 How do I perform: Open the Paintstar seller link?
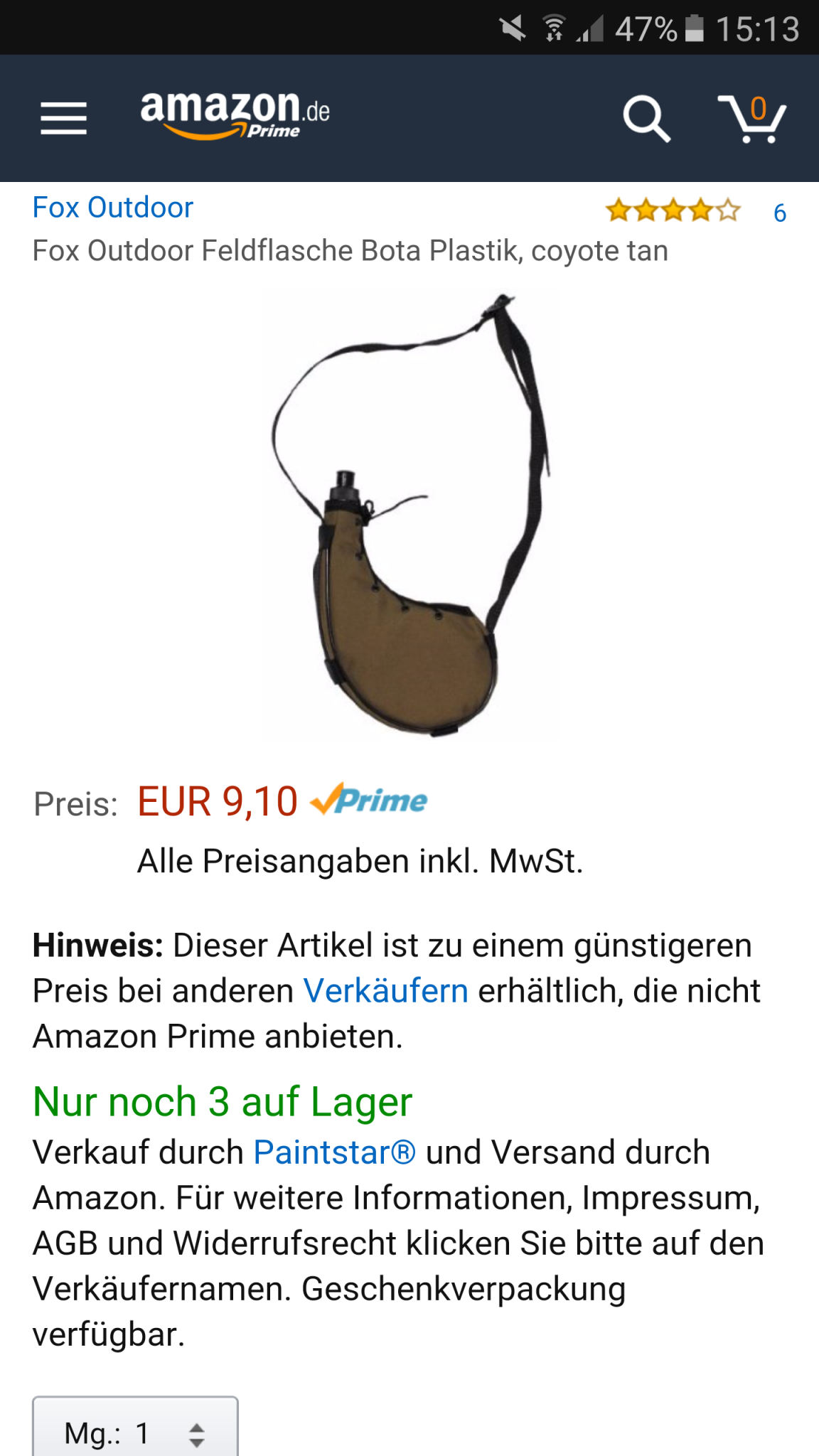335,1152
